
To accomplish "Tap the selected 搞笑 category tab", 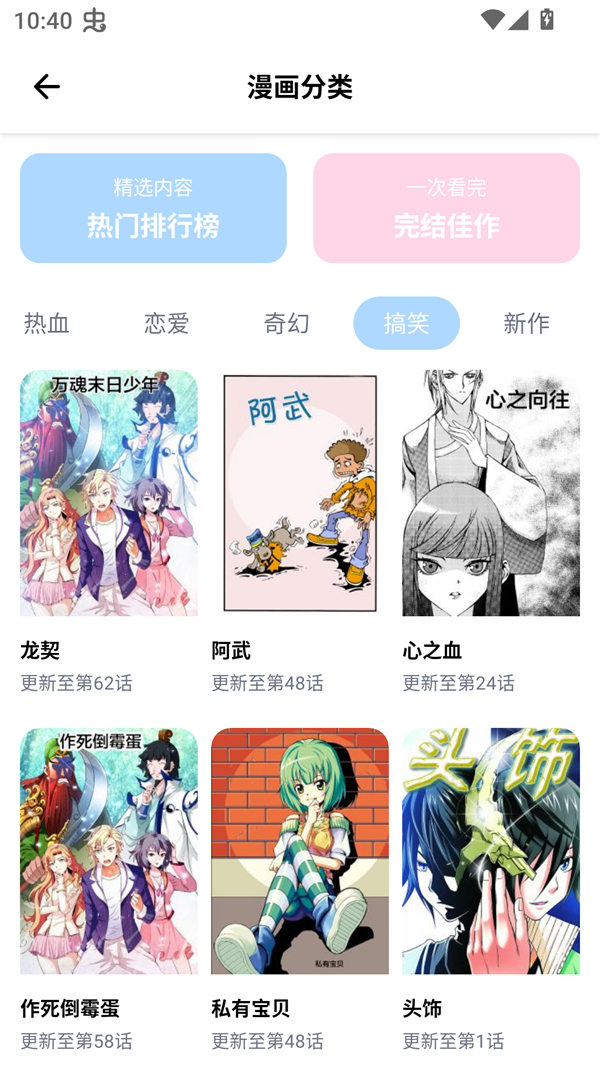I will point(406,323).
